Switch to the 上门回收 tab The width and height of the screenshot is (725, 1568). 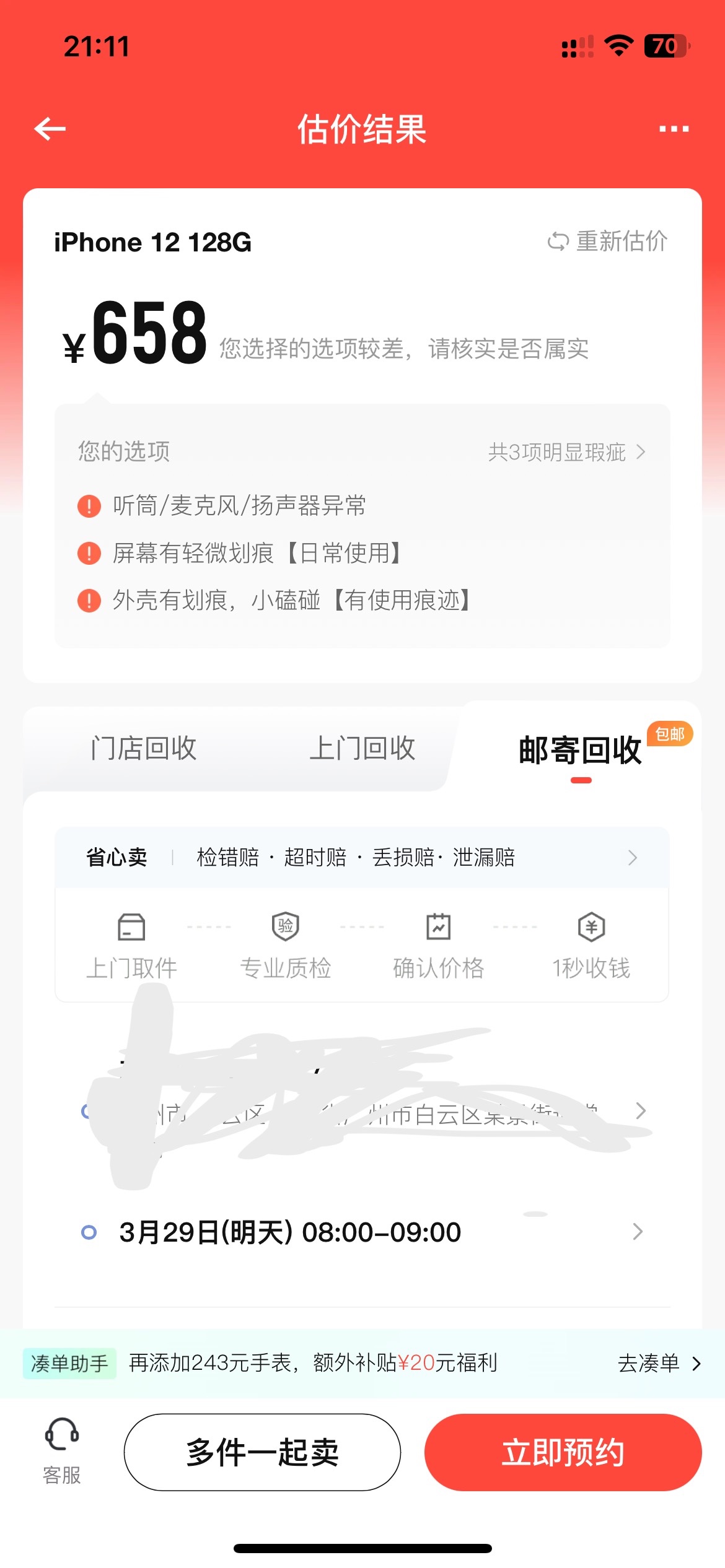[x=362, y=748]
